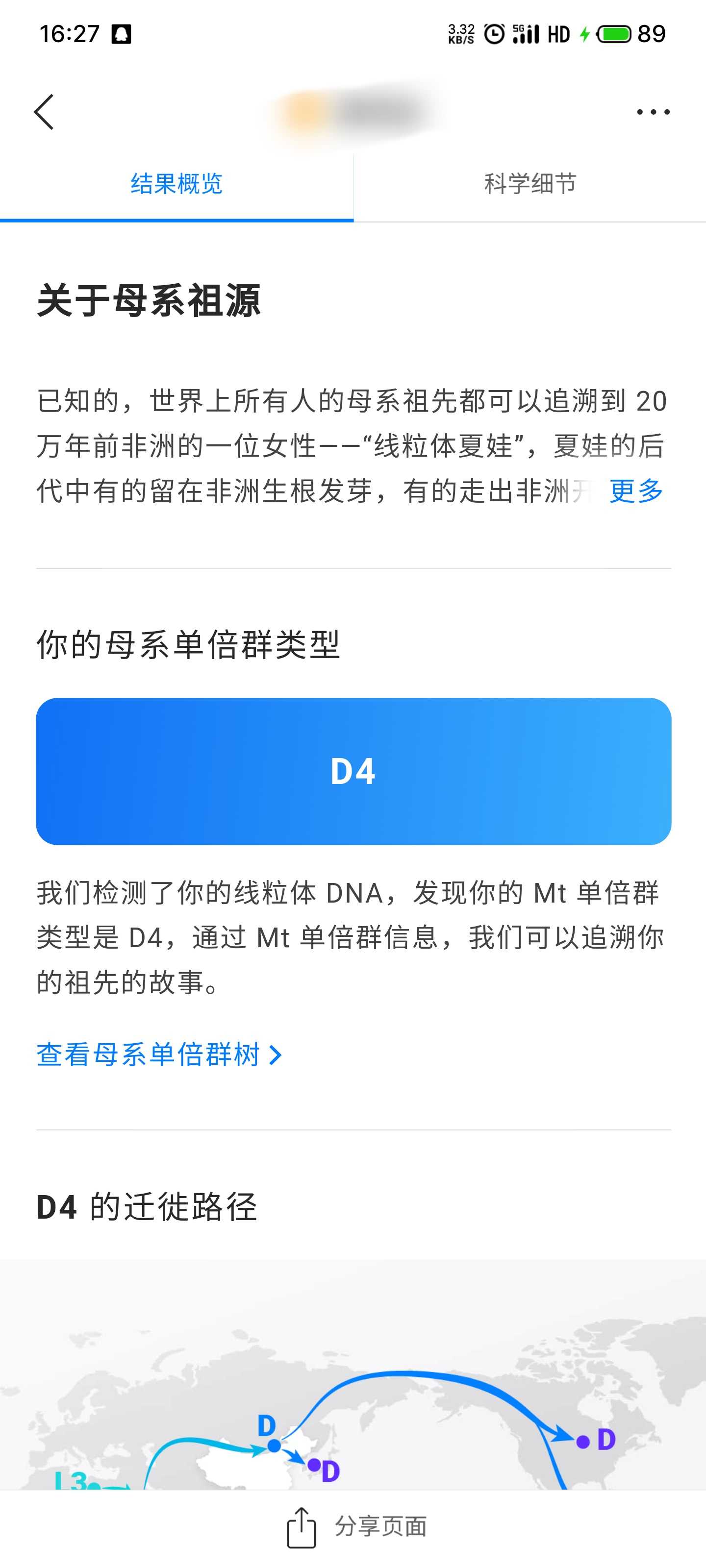Expand the intro text with 更多
The height and width of the screenshot is (1568, 706).
point(636,490)
